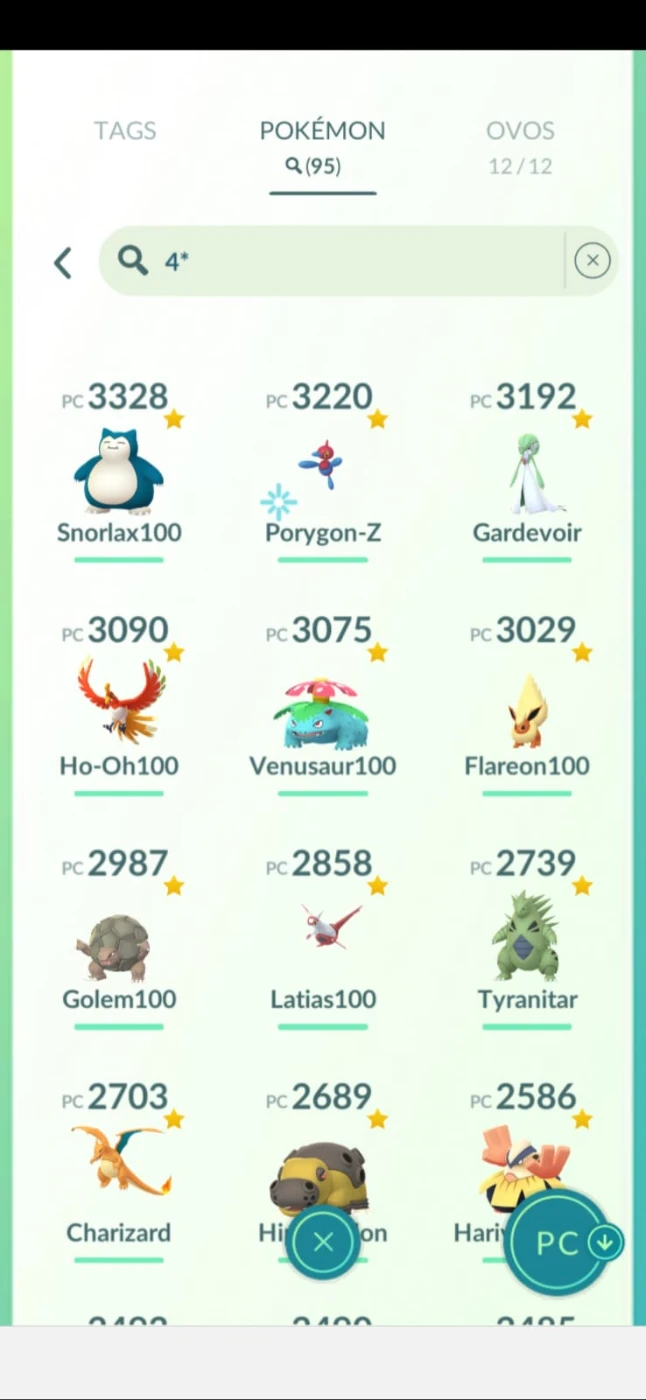Open Gardevoir with PC 3192

[x=526, y=471]
